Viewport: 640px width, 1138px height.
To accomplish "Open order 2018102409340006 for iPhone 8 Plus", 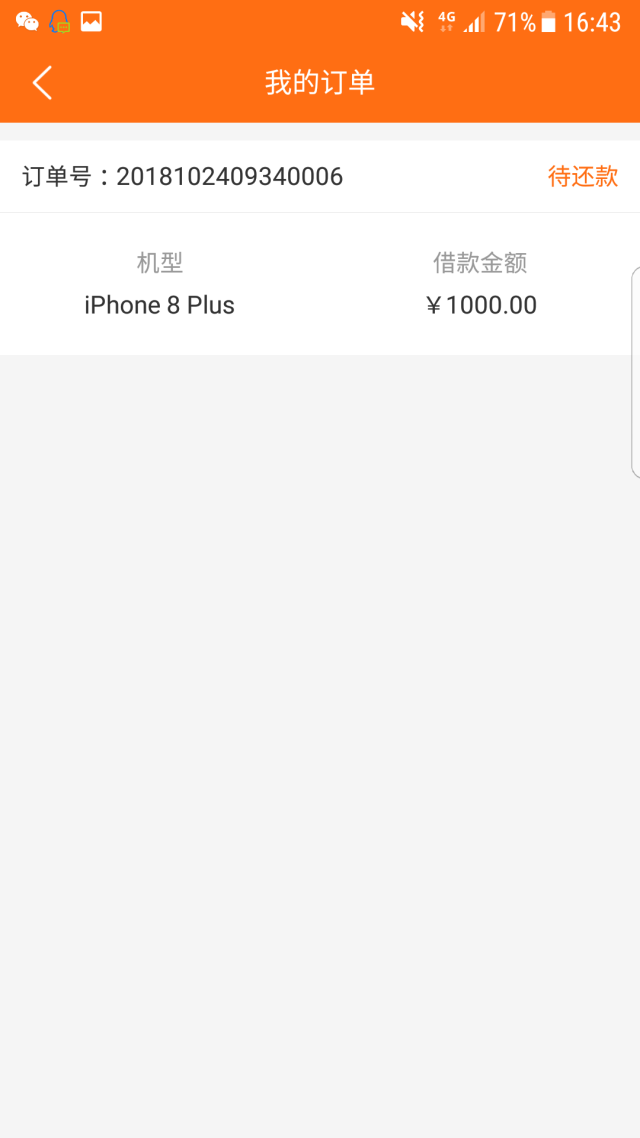I will [x=320, y=247].
